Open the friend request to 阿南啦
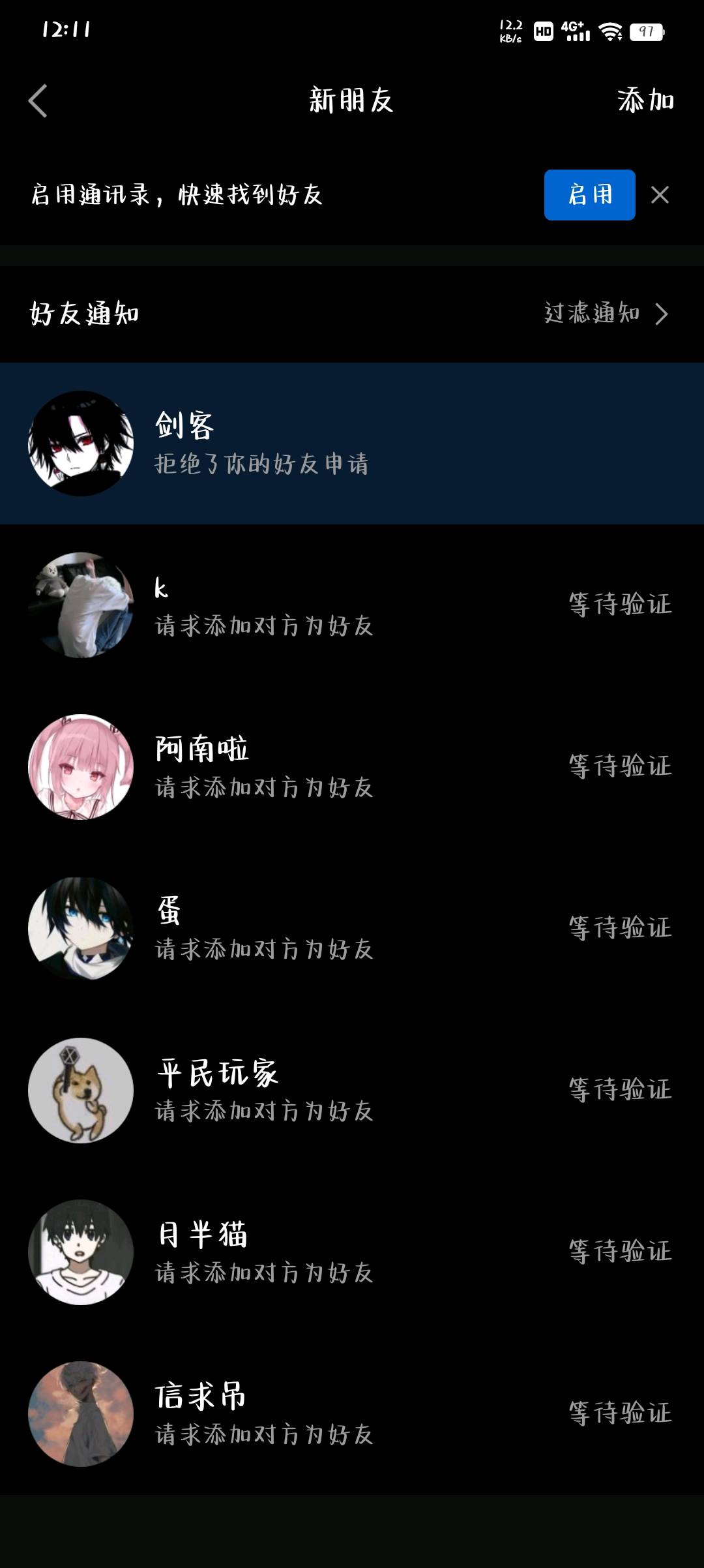This screenshot has width=704, height=1568. tap(352, 767)
